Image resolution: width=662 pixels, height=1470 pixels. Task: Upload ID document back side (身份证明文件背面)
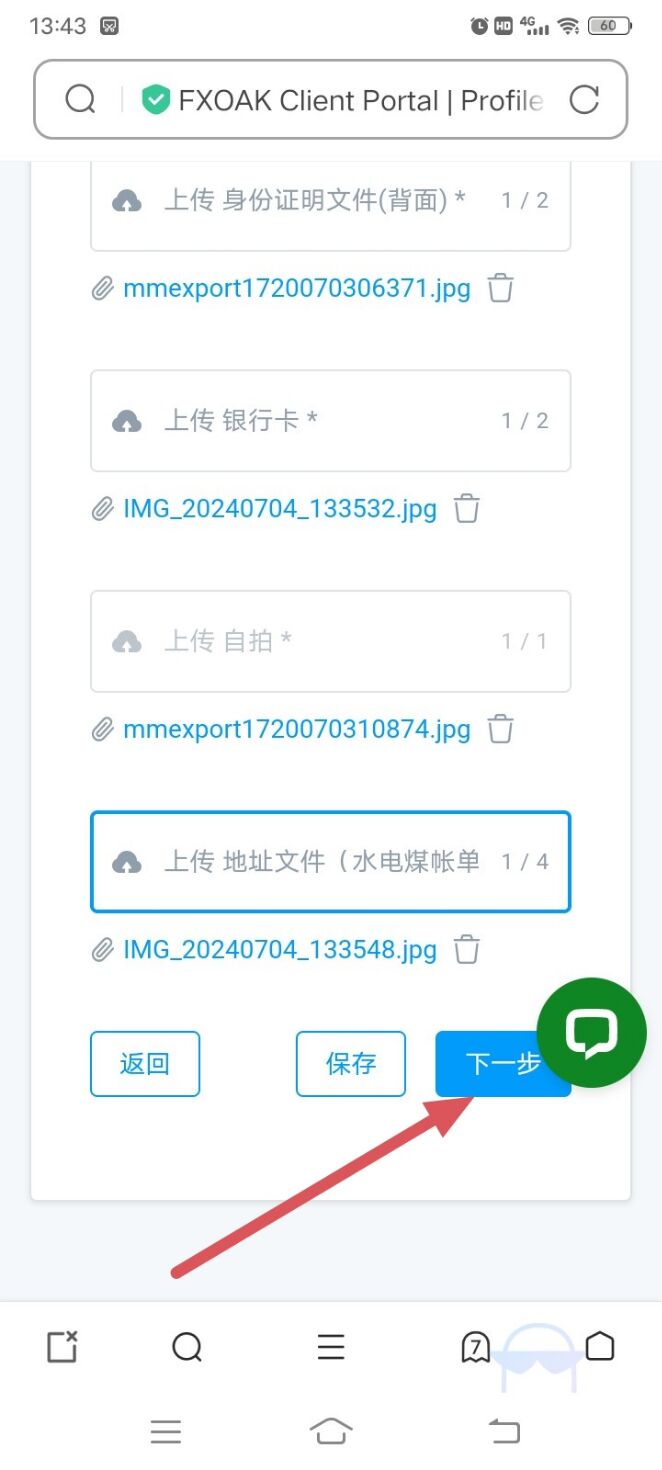(330, 201)
